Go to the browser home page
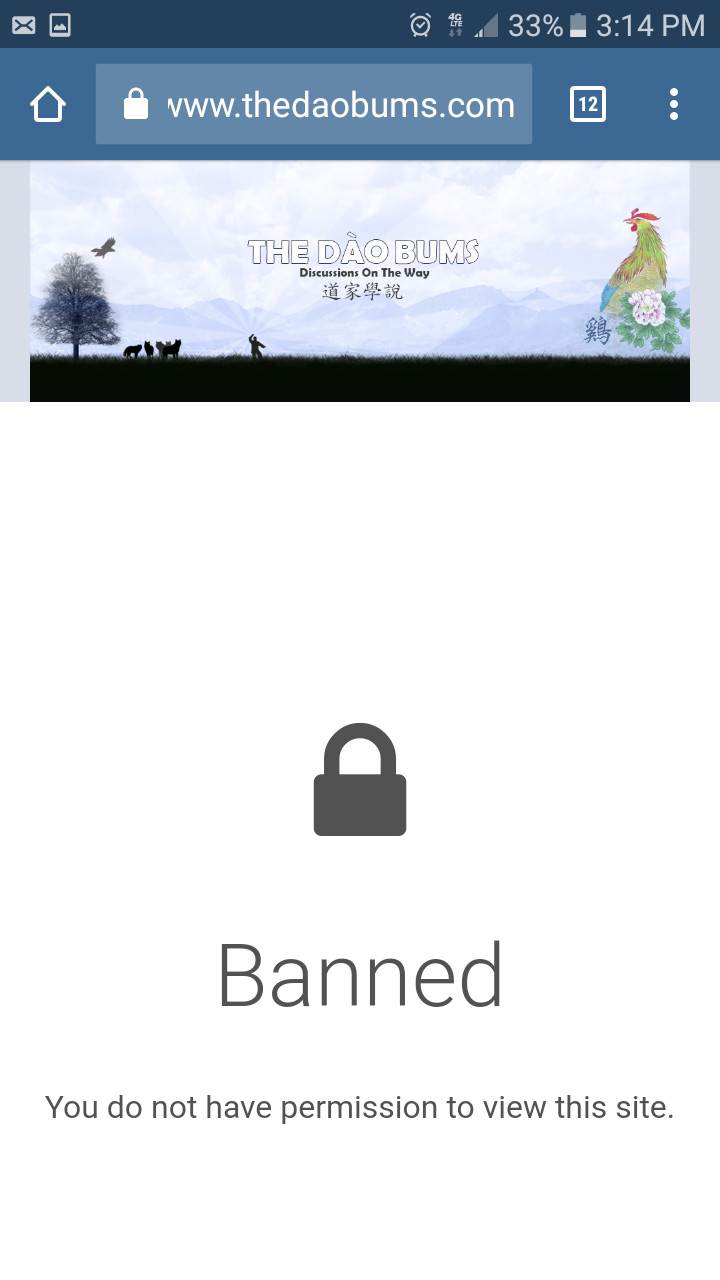Image resolution: width=720 pixels, height=1280 pixels. click(48, 104)
